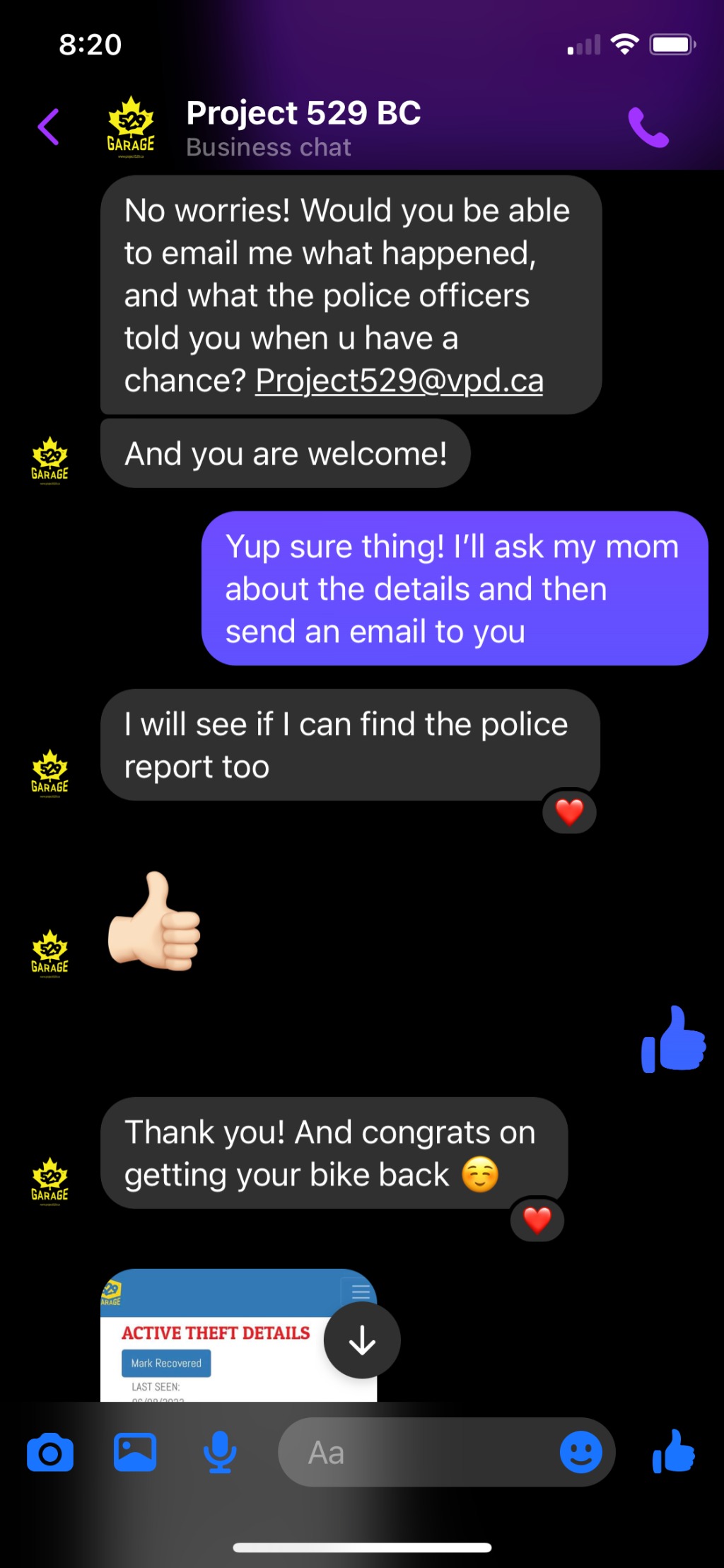The width and height of the screenshot is (724, 1568).
Task: Start a voice call with Project 529 BC
Action: 648,127
